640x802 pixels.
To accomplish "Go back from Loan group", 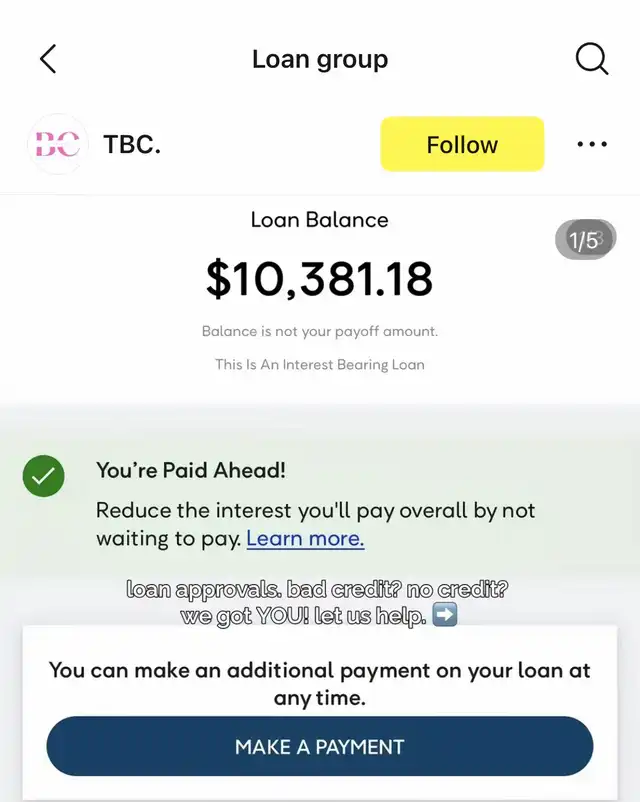I will [x=48, y=59].
